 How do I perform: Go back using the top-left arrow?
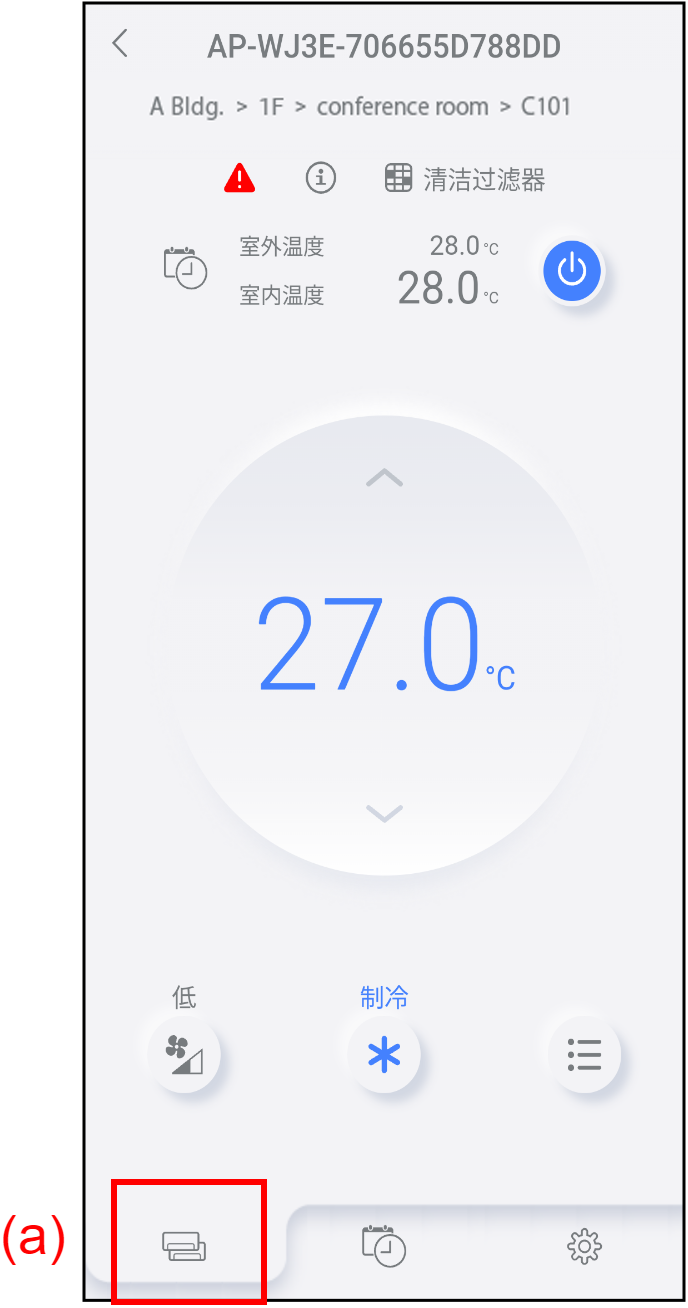120,44
